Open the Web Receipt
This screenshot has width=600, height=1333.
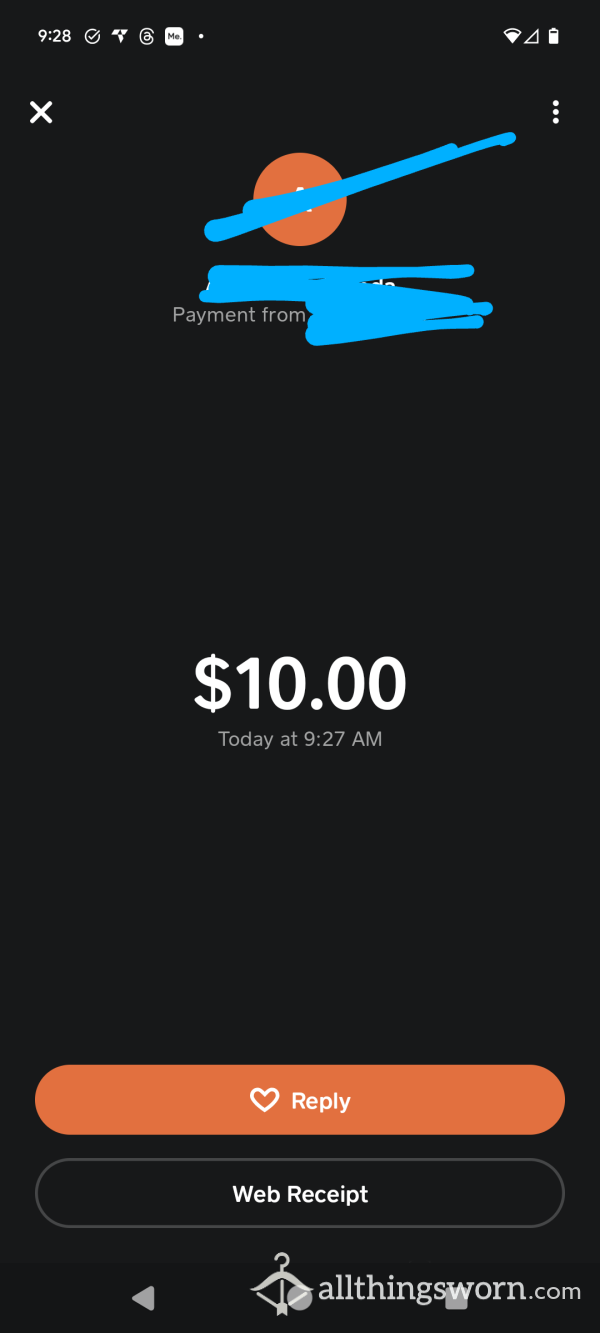(x=300, y=1193)
